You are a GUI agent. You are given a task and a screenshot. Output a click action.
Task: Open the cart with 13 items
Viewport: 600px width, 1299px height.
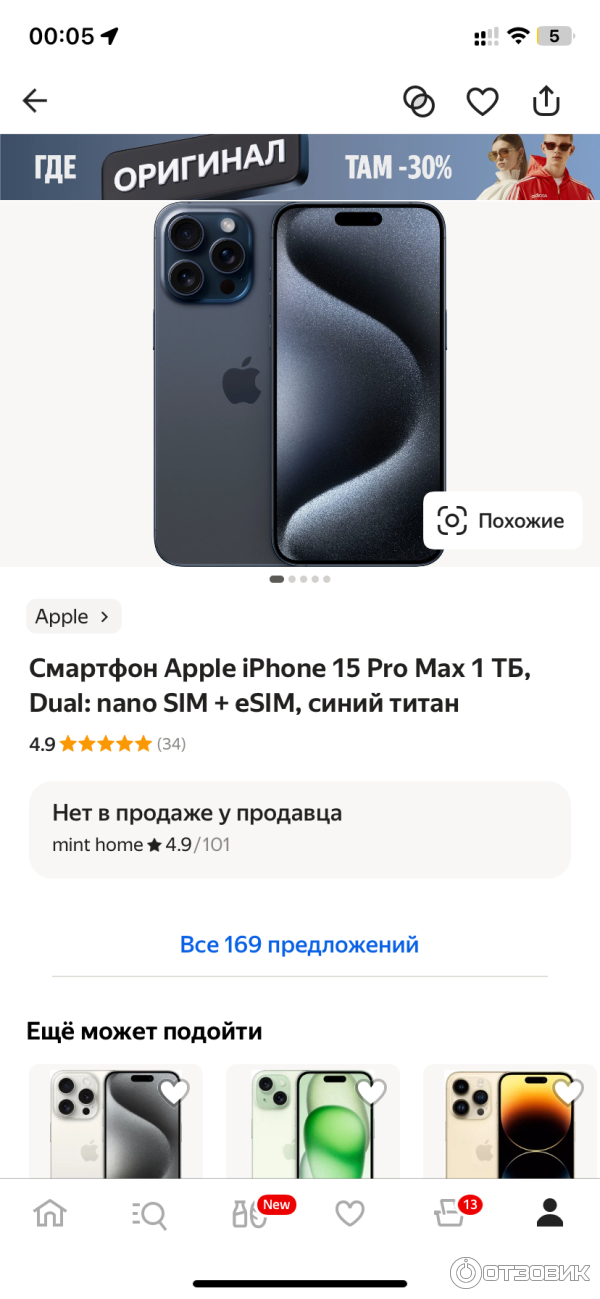450,1214
